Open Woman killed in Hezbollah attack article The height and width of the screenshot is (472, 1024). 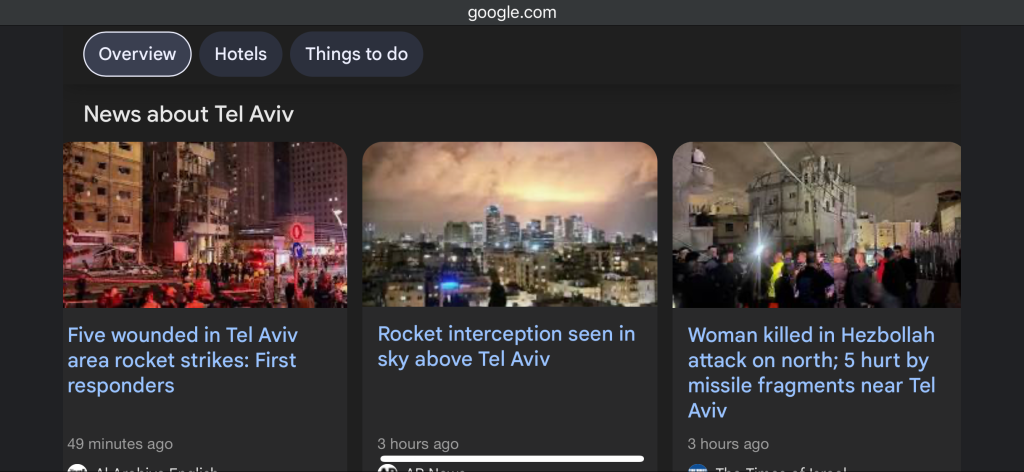(x=811, y=372)
